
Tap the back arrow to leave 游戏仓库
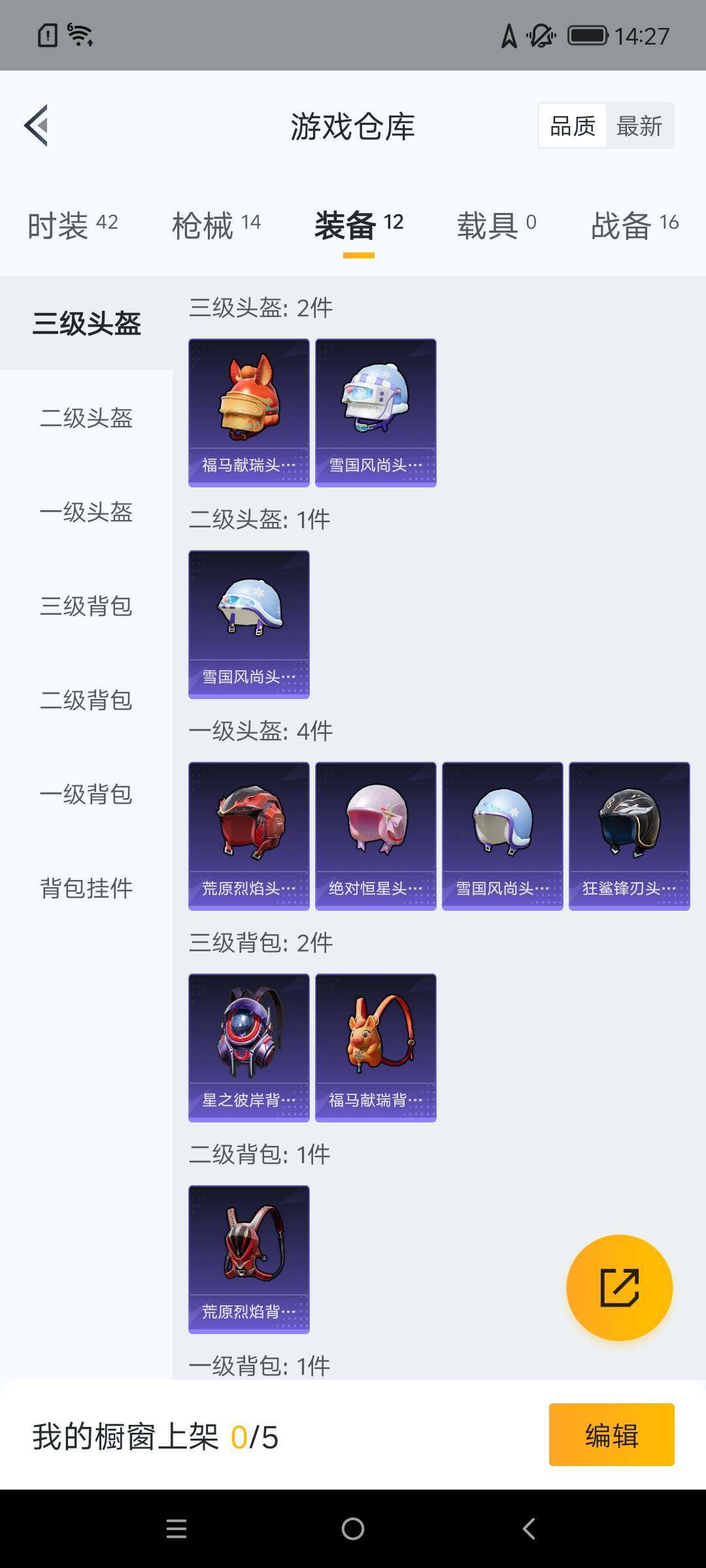(x=37, y=126)
